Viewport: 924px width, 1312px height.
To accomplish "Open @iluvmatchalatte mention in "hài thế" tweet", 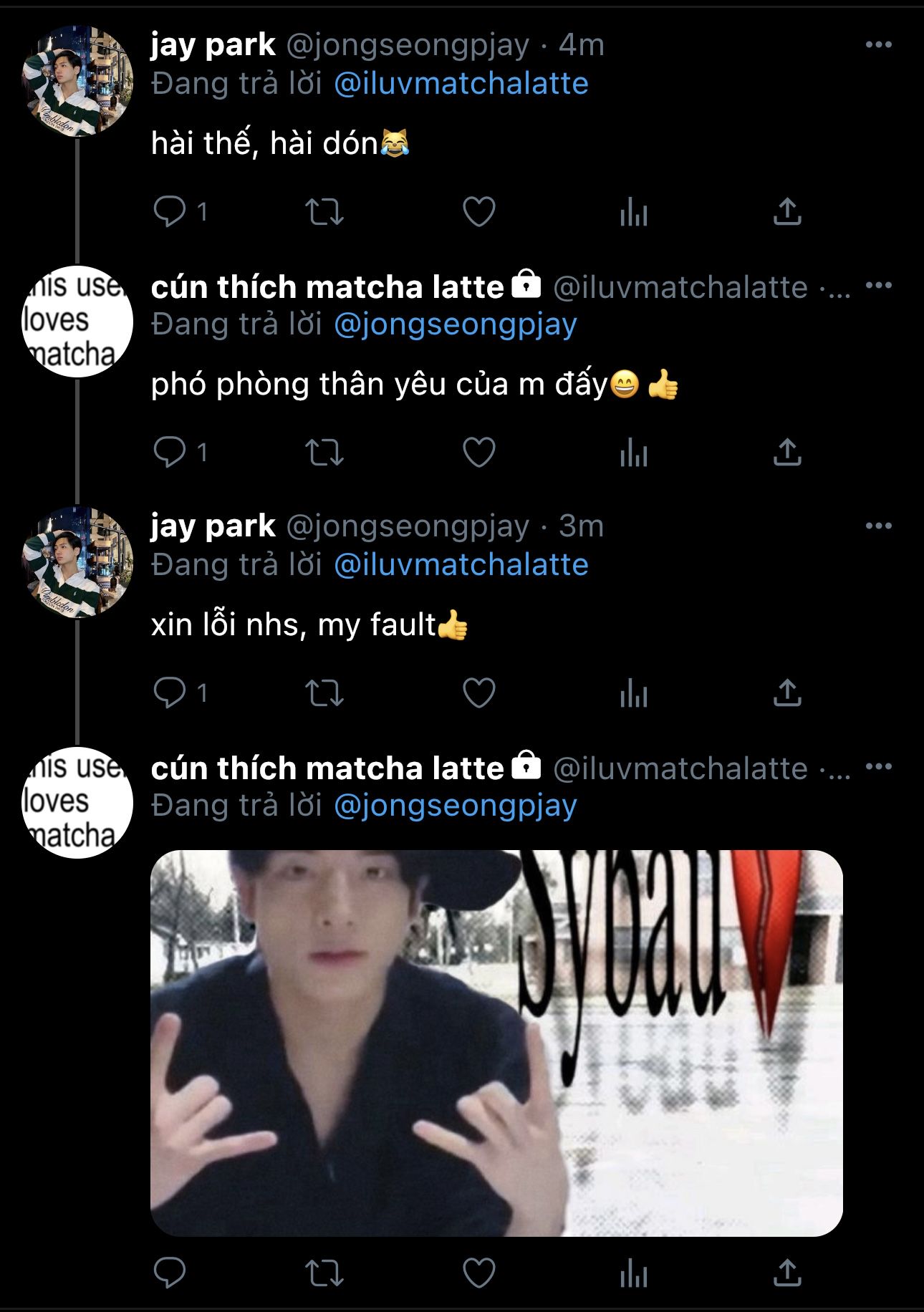I will point(461,85).
